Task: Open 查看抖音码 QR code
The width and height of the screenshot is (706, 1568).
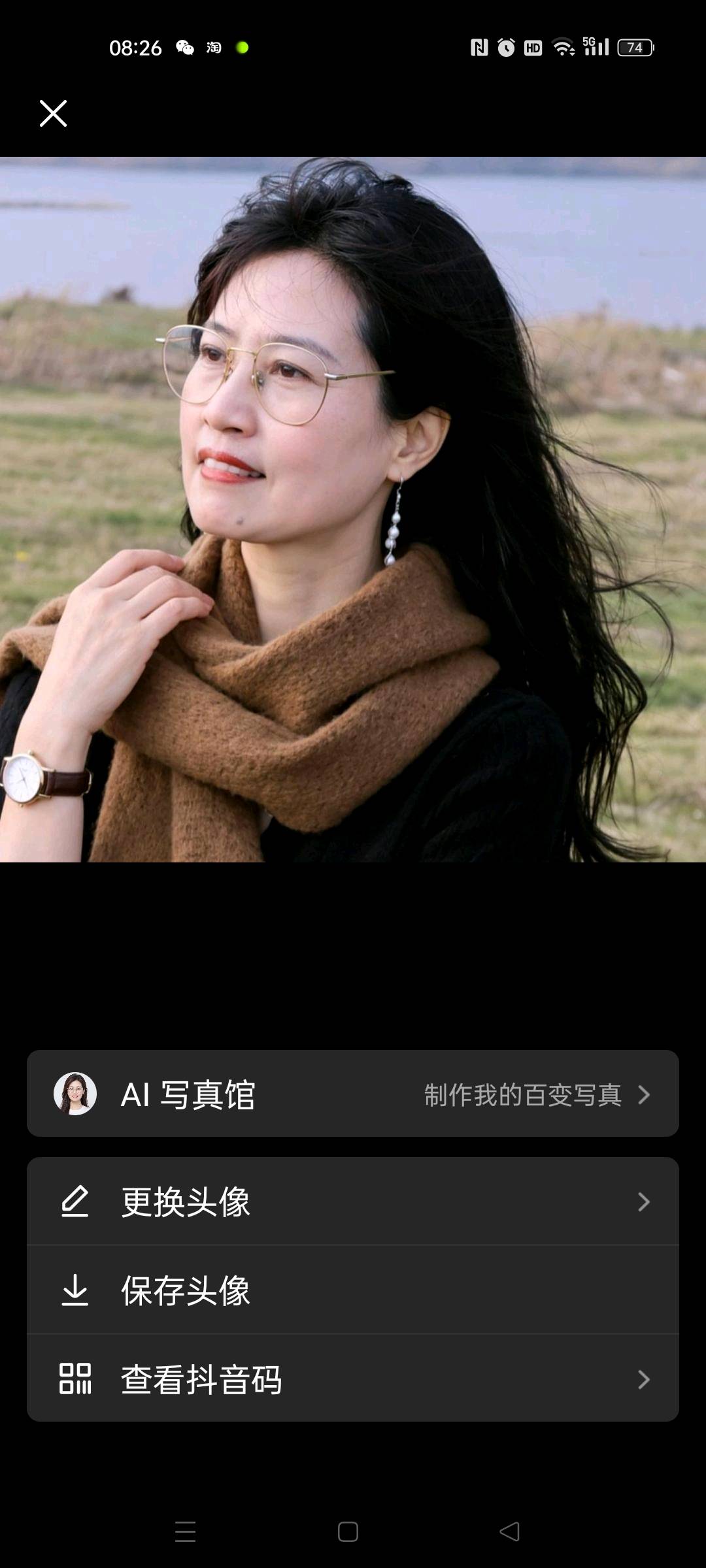Action: 353,1379
